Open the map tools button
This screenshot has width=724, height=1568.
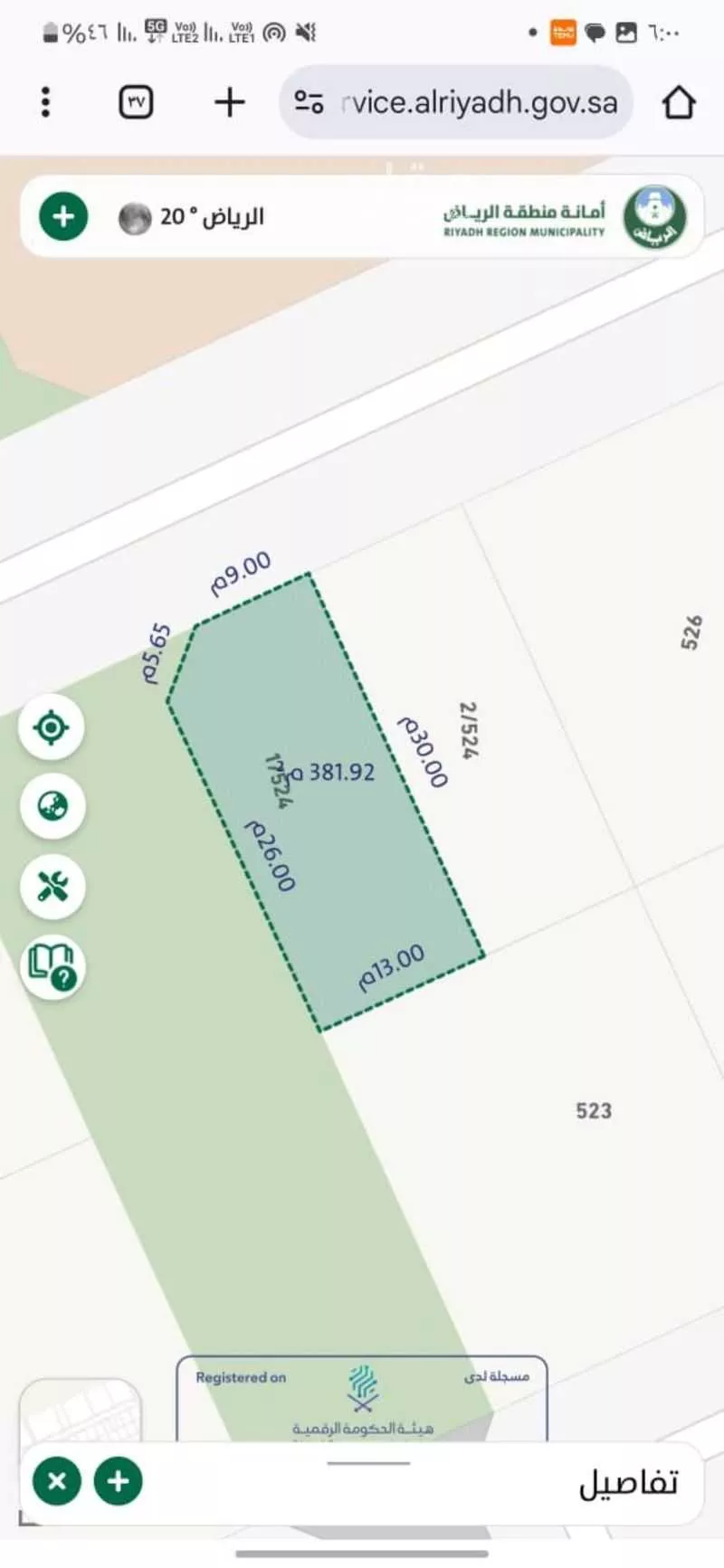coord(52,886)
